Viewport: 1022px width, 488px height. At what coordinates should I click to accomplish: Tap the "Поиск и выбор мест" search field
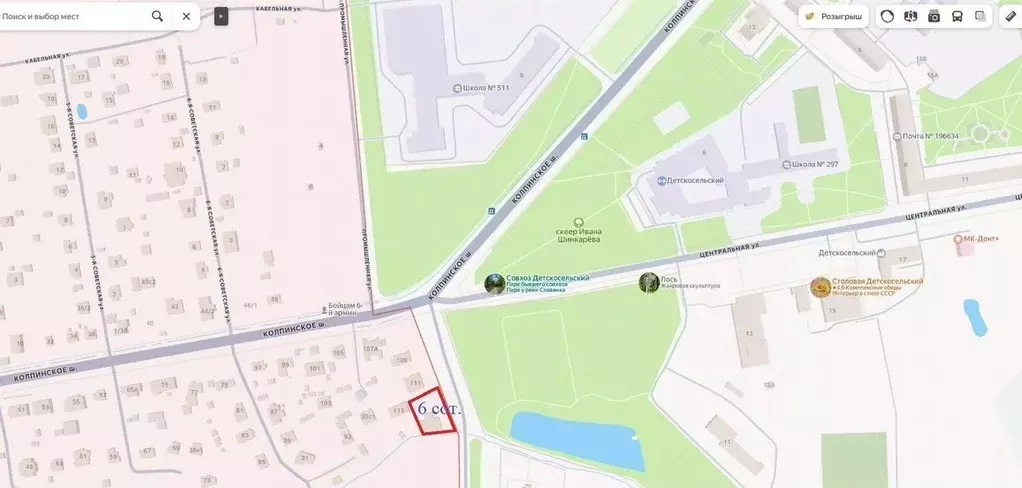(70, 16)
